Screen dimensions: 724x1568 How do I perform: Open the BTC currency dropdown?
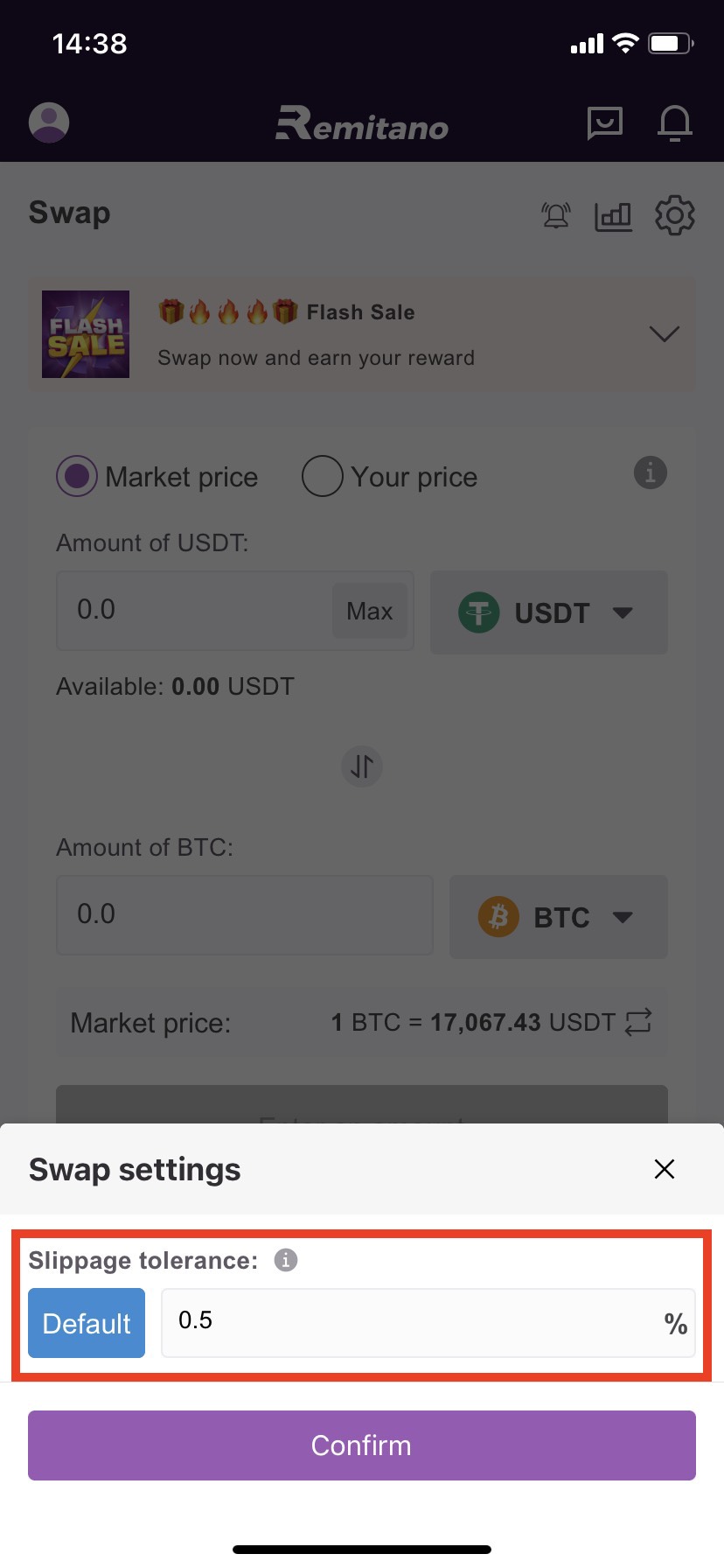click(558, 917)
